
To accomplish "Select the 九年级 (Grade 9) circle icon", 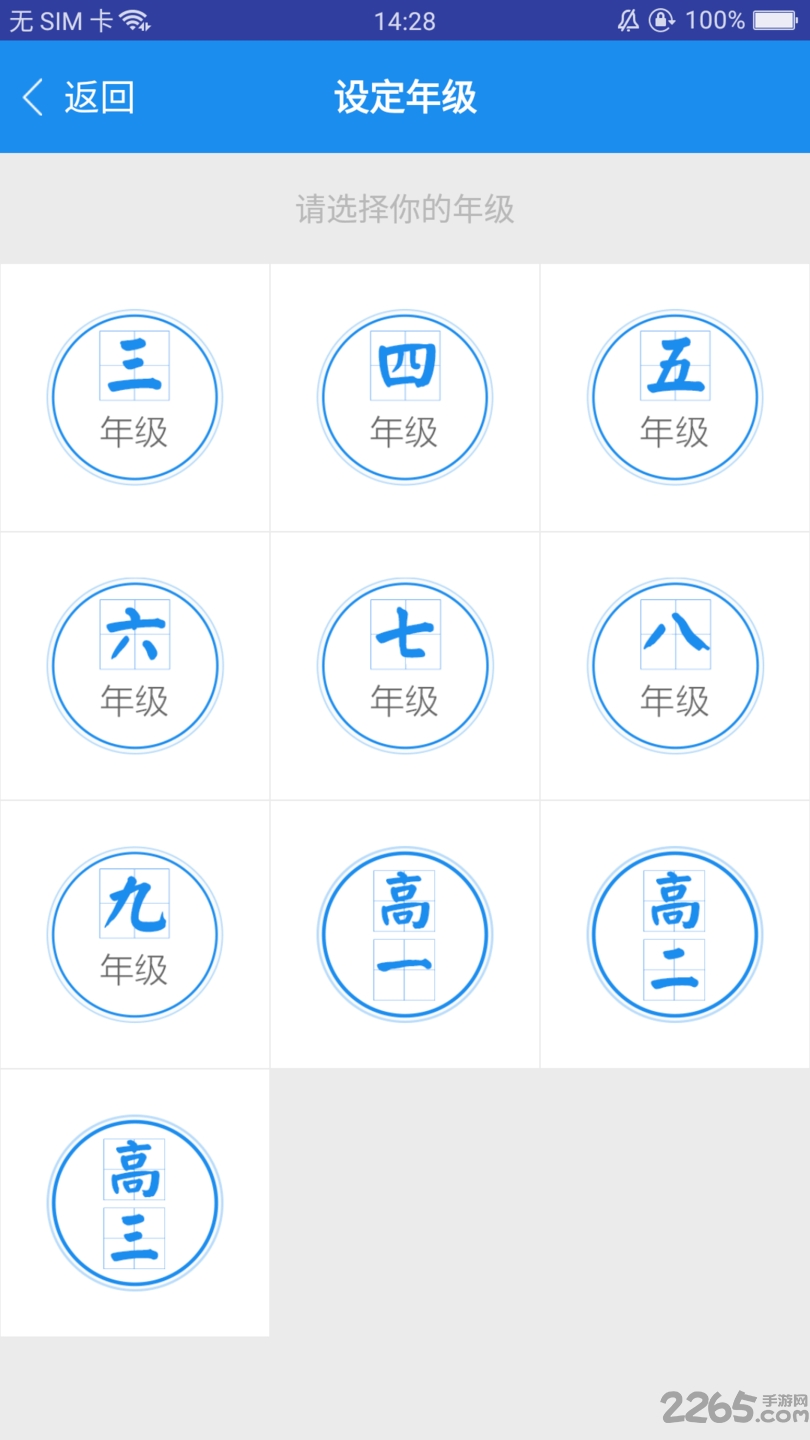I will [135, 933].
